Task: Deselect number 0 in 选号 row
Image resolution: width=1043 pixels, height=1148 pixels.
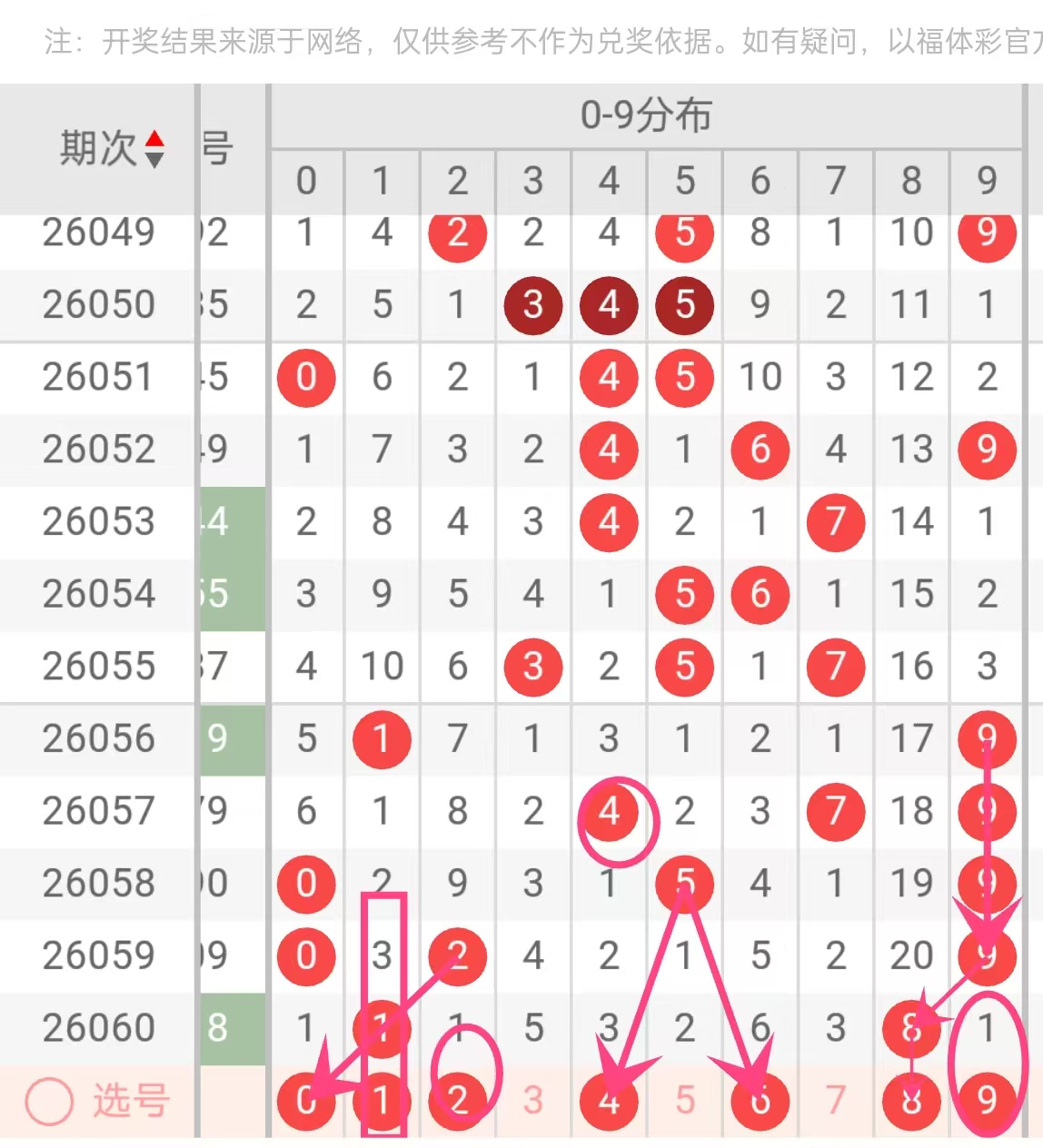Action: point(306,1101)
